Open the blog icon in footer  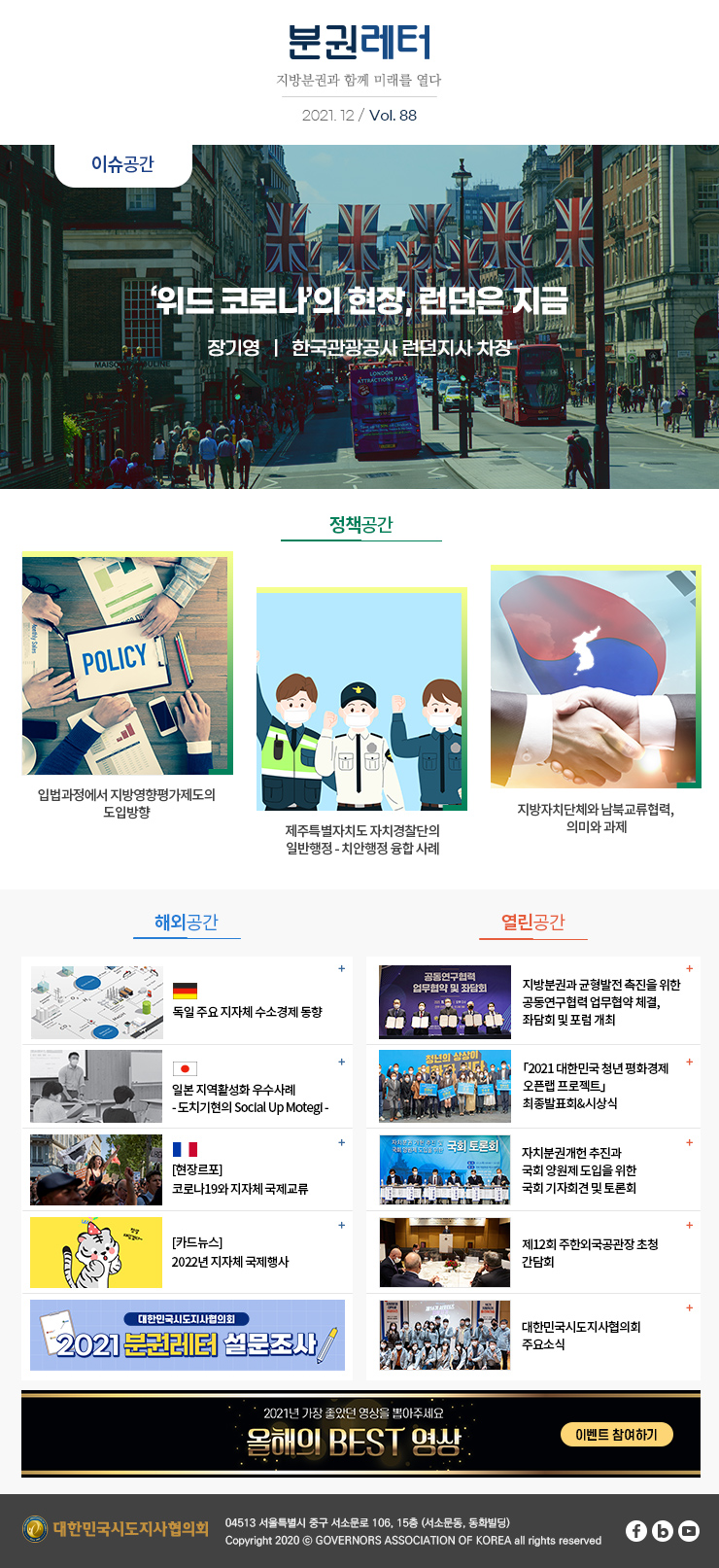[663, 1531]
